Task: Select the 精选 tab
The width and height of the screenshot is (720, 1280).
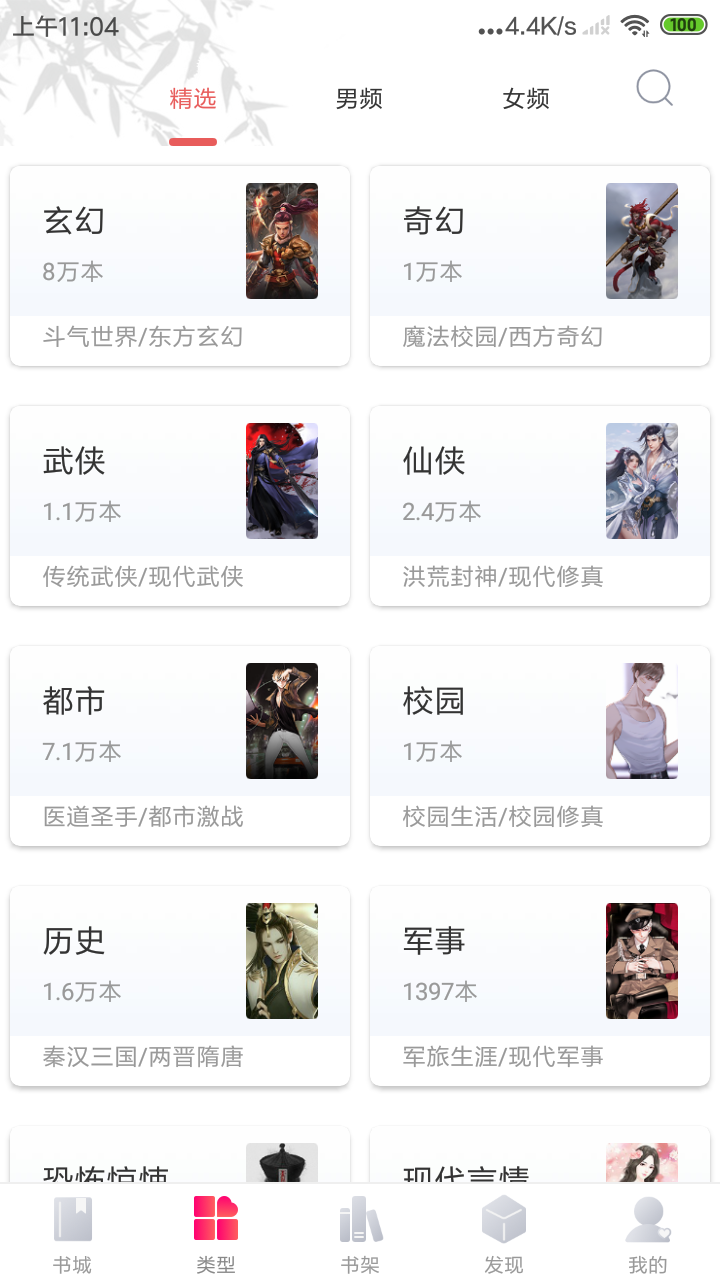Action: [x=193, y=99]
